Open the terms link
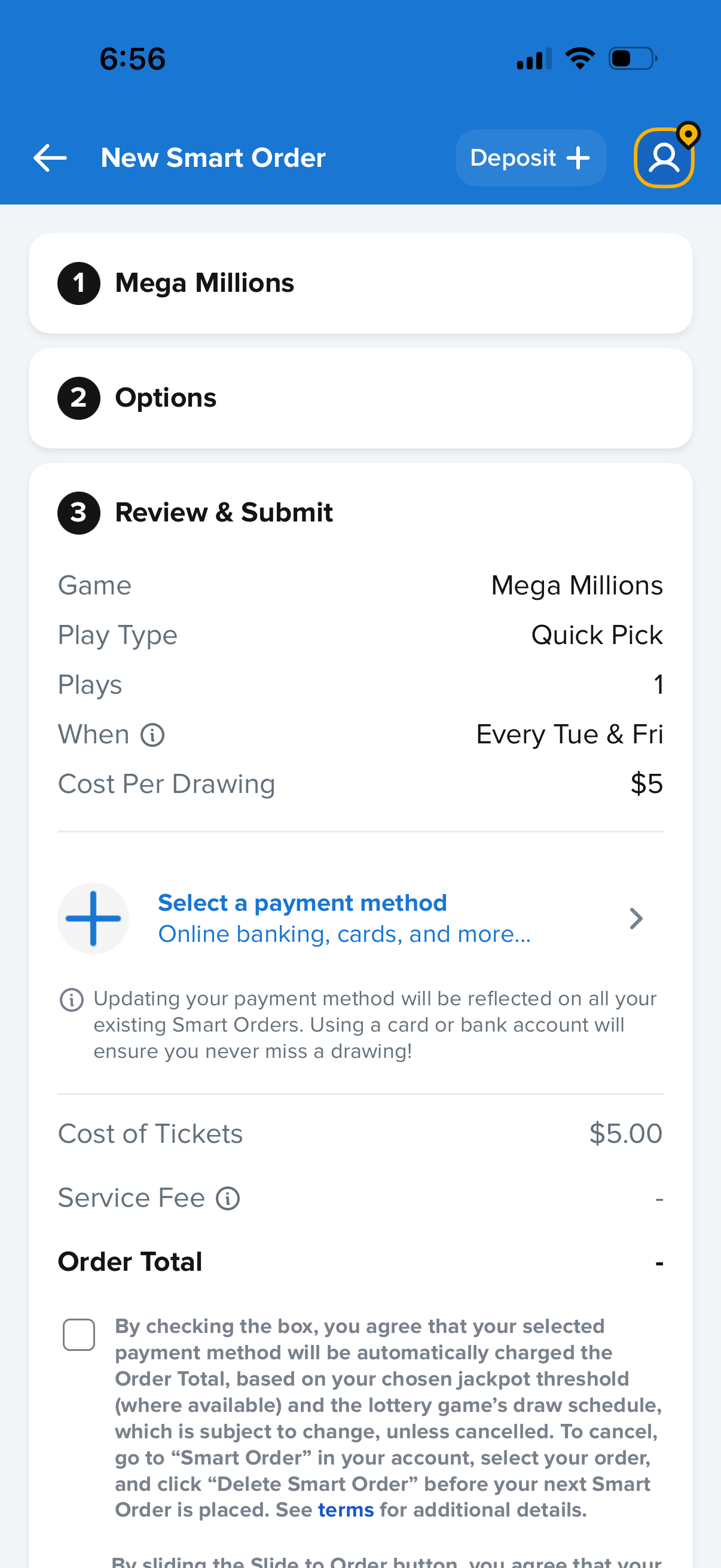721x1568 pixels. pyautogui.click(x=346, y=1509)
